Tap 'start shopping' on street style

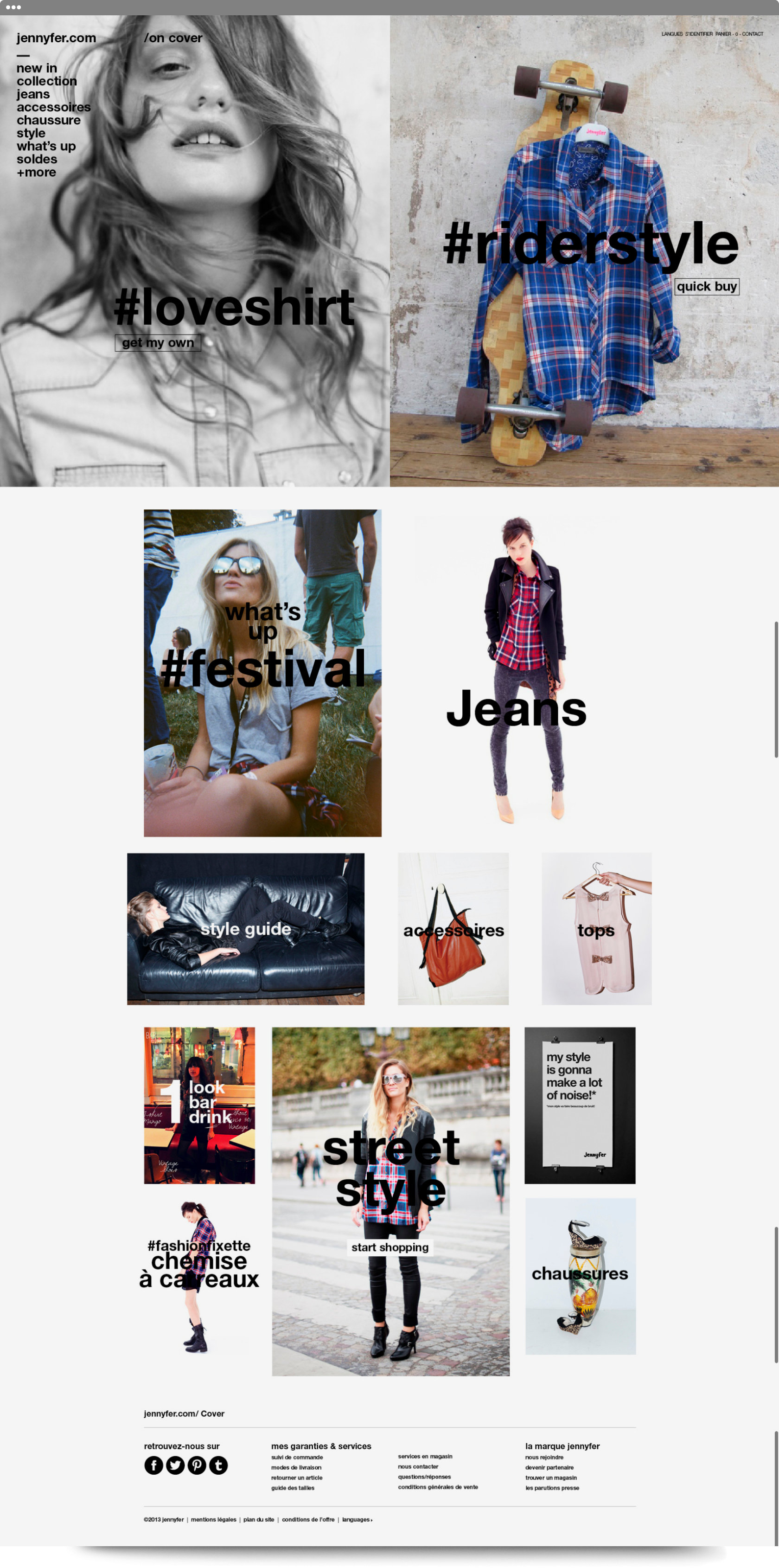pyautogui.click(x=389, y=1247)
